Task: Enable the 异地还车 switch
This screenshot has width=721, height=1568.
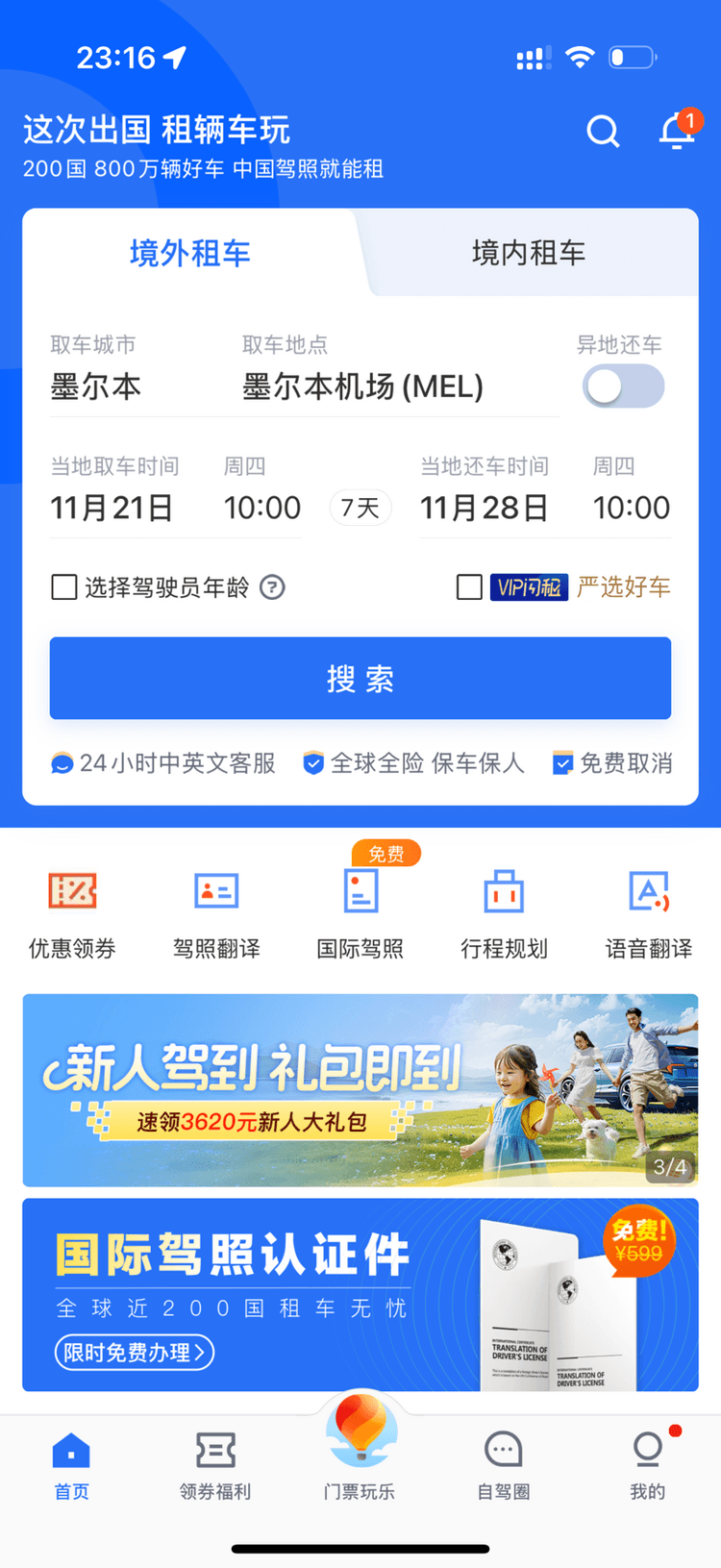Action: (x=623, y=386)
